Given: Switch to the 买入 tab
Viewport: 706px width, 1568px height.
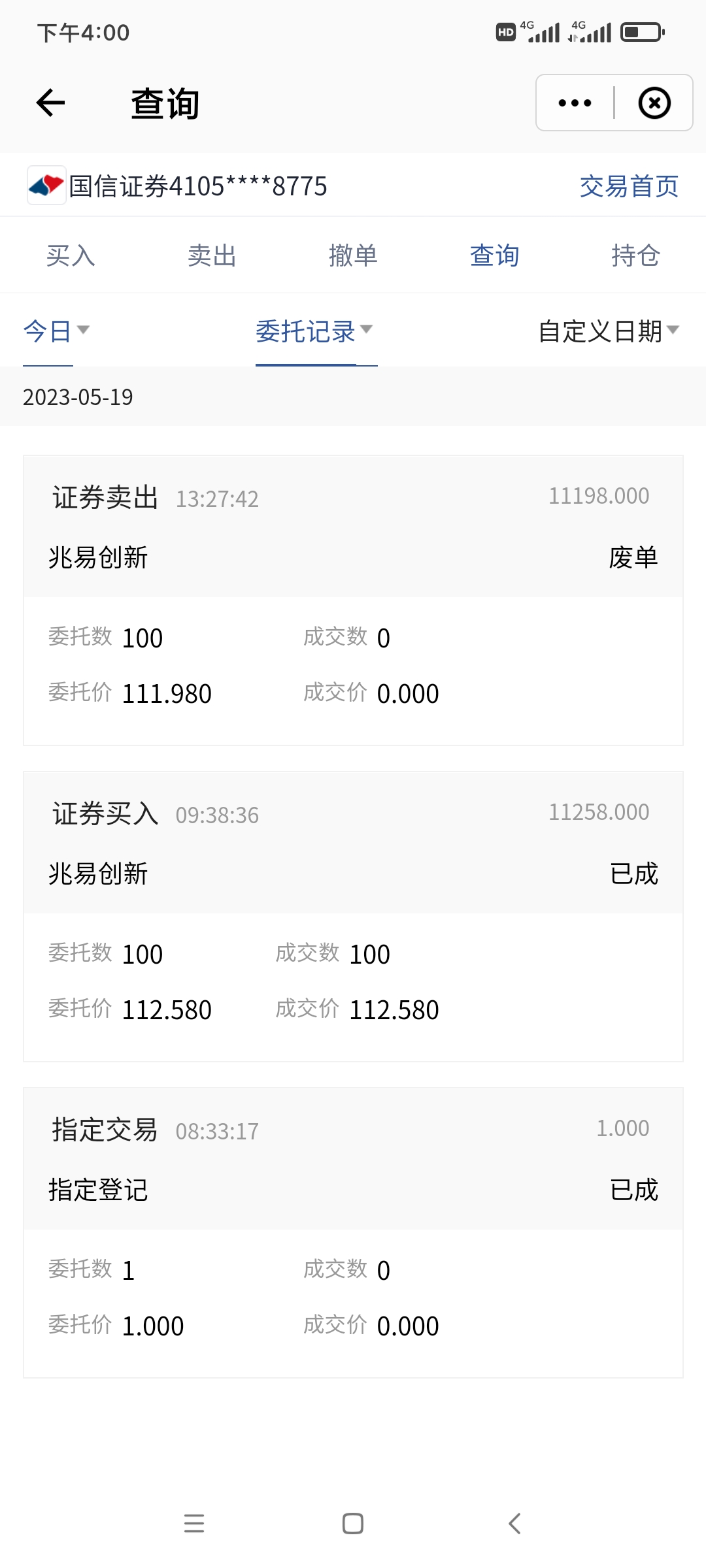Looking at the screenshot, I should [x=71, y=255].
